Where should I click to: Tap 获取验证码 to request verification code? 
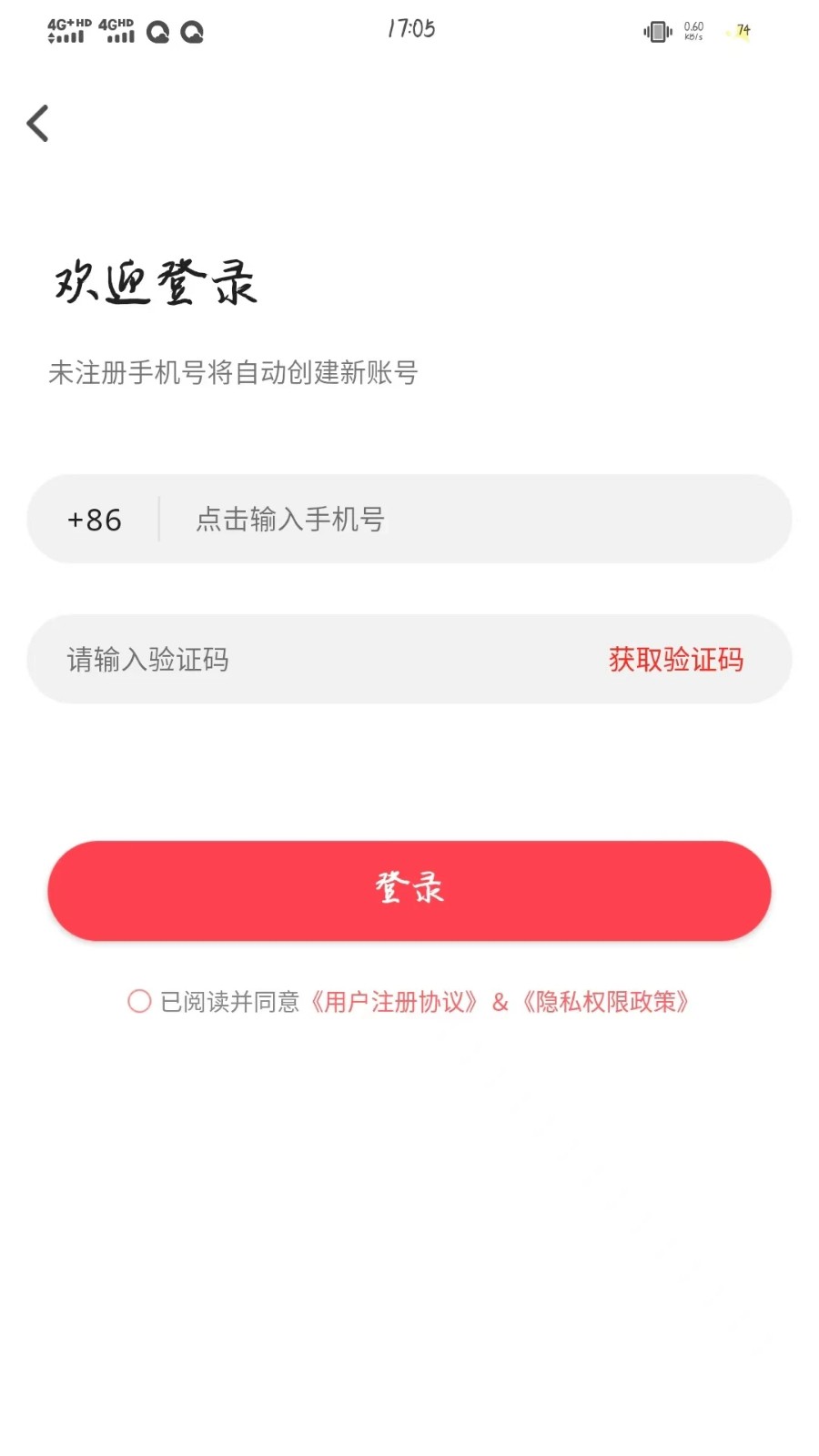pos(675,659)
